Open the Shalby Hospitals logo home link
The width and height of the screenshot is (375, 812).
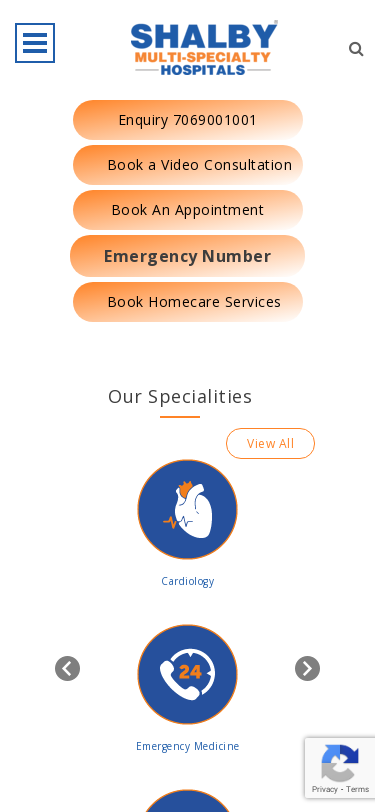coord(204,48)
